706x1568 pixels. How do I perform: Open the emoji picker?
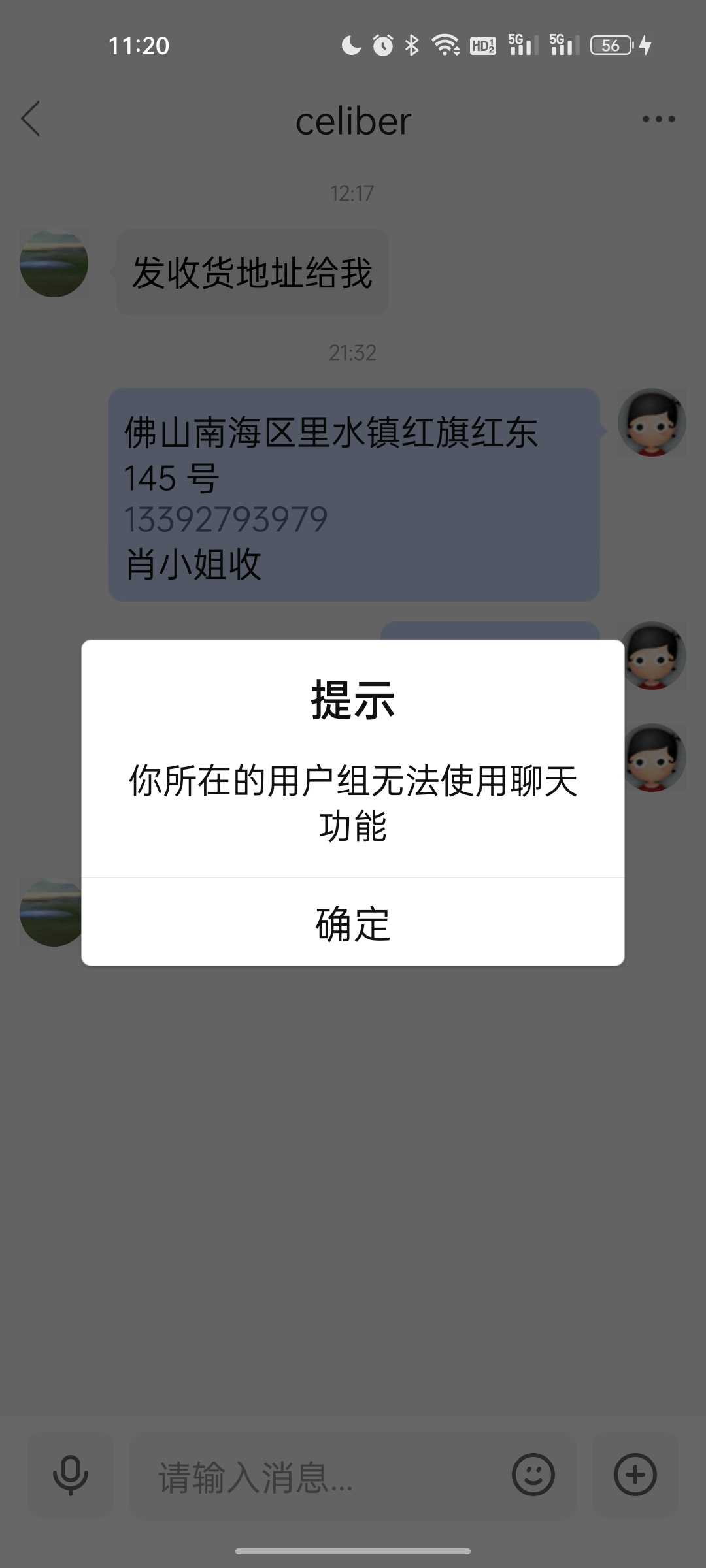[x=533, y=1475]
